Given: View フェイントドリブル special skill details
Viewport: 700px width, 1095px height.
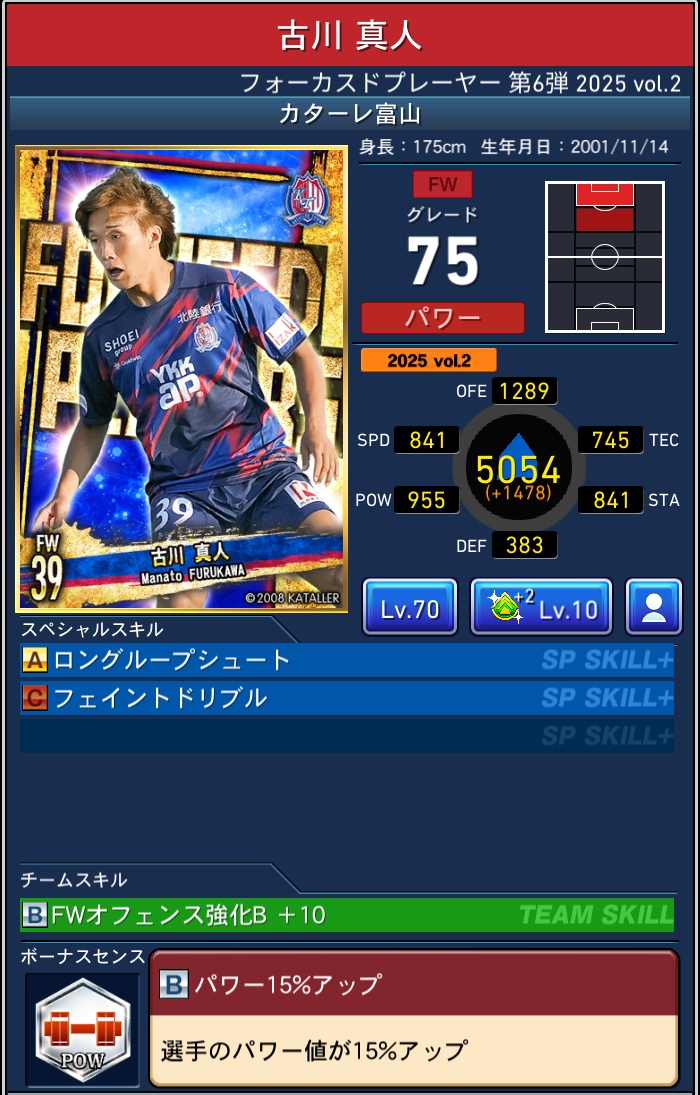Looking at the screenshot, I should (x=346, y=697).
